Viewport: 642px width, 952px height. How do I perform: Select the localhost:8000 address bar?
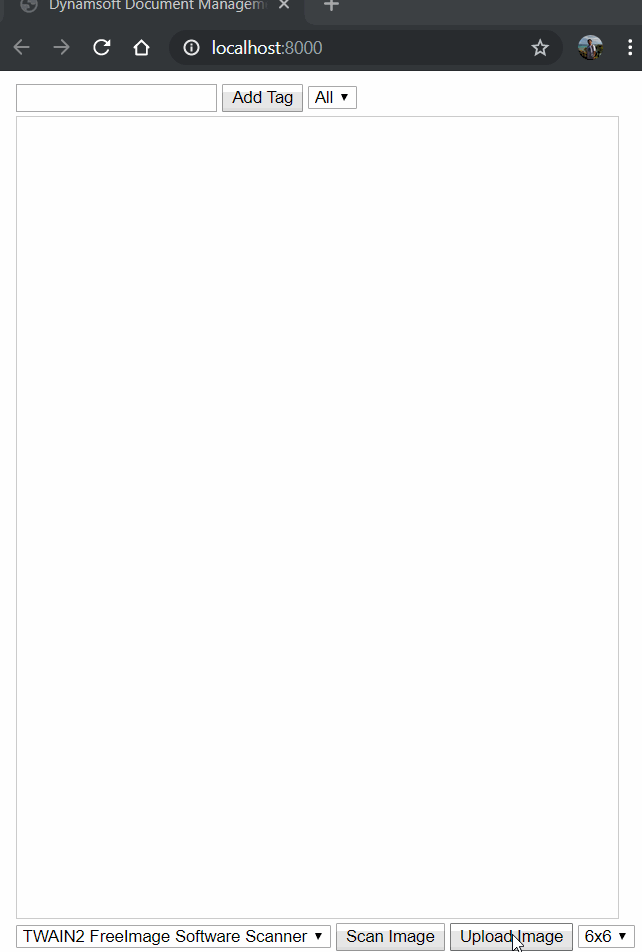[x=350, y=48]
